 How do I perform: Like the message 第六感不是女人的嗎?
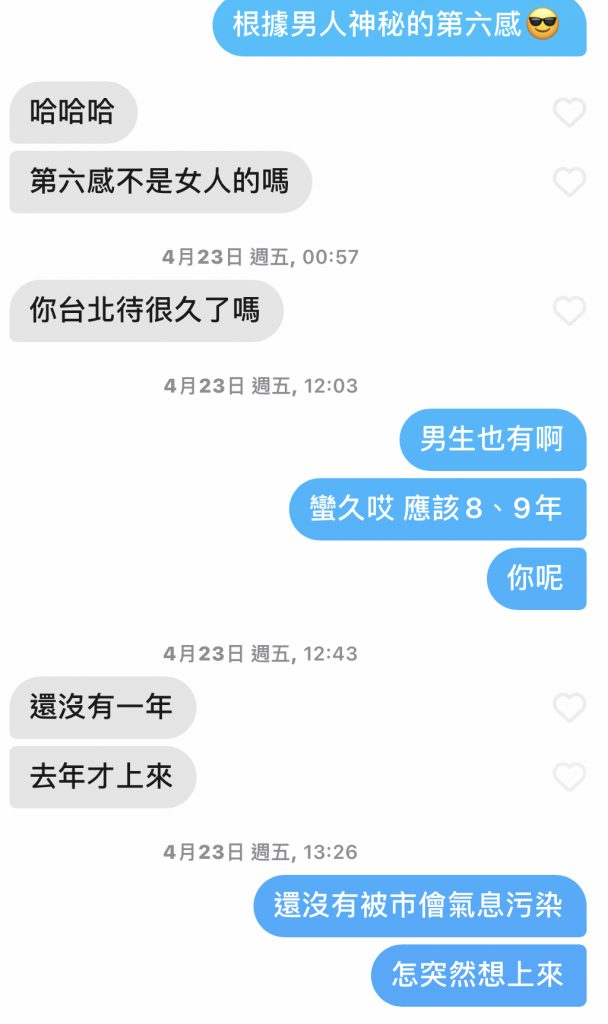569,182
